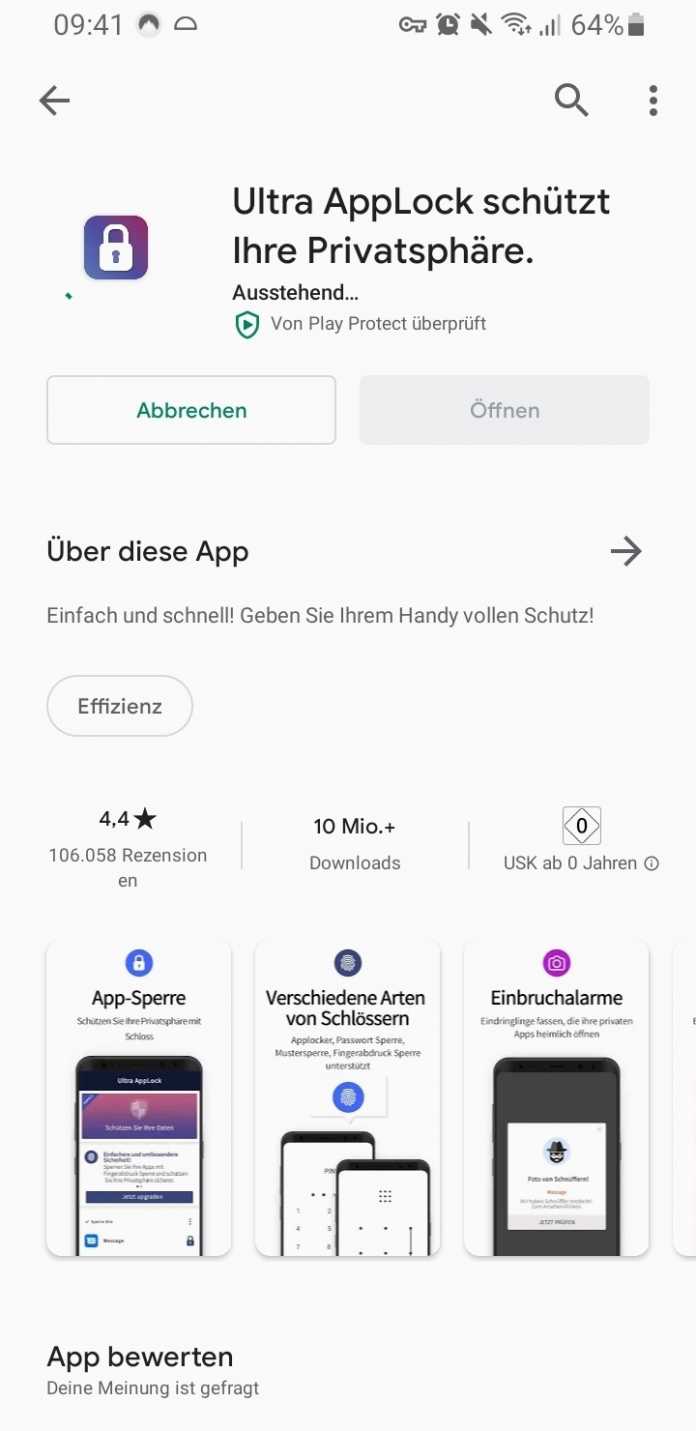This screenshot has height=1431, width=696.
Task: Open the Über diese App arrow
Action: 626,551
